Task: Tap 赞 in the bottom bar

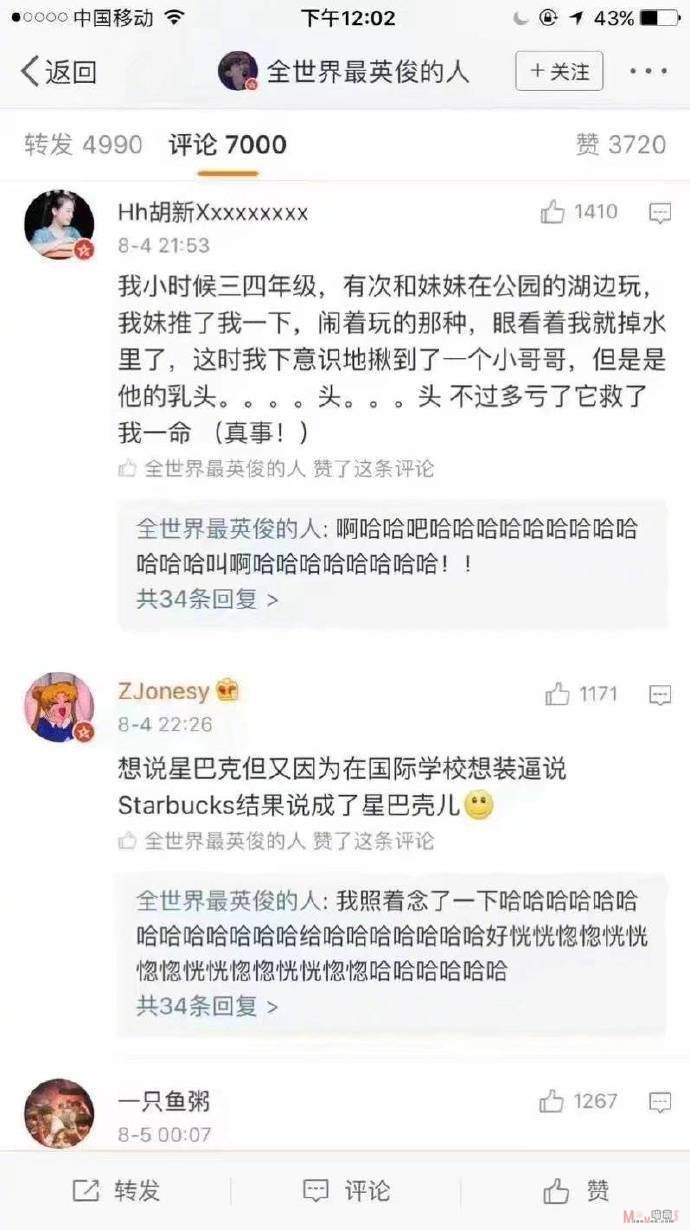Action: (576, 1190)
